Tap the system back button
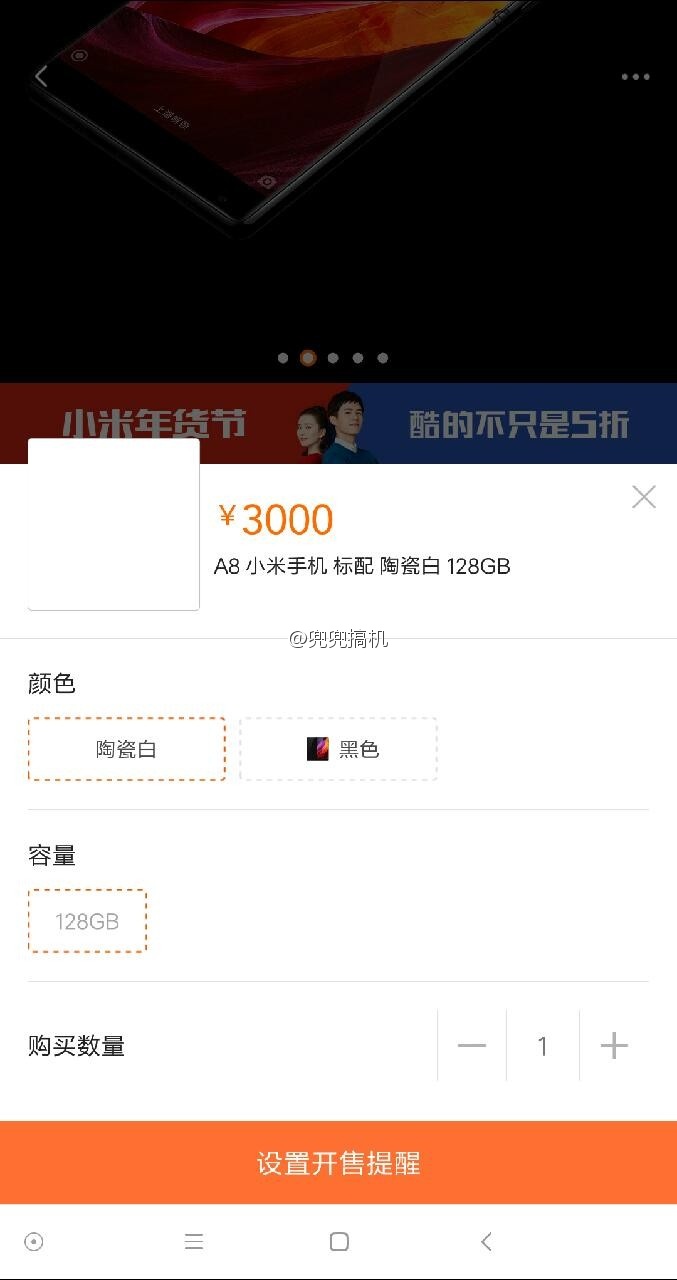The height and width of the screenshot is (1280, 677). point(486,1242)
